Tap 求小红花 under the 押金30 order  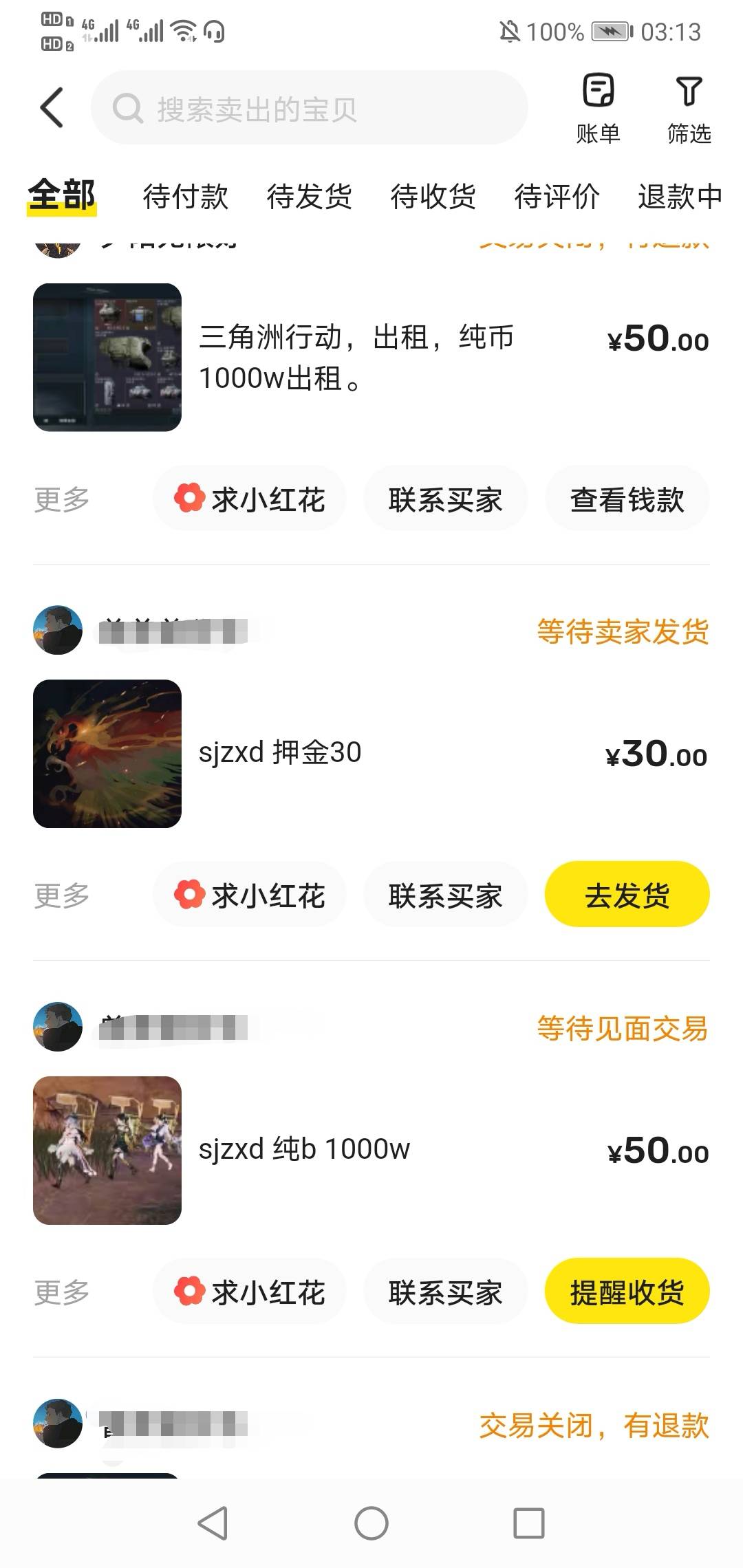pos(250,895)
